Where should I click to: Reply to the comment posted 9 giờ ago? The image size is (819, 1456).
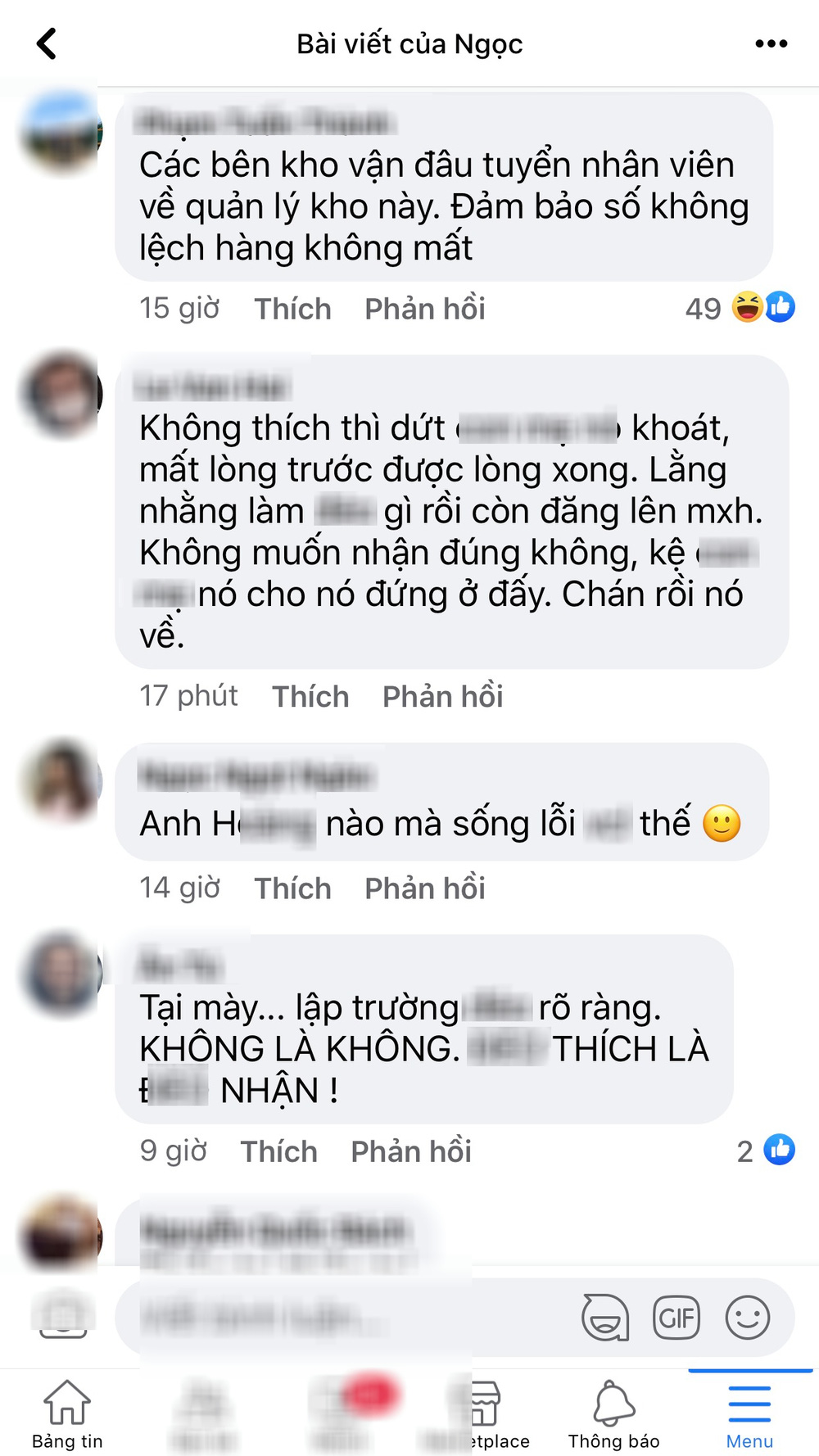(410, 1151)
